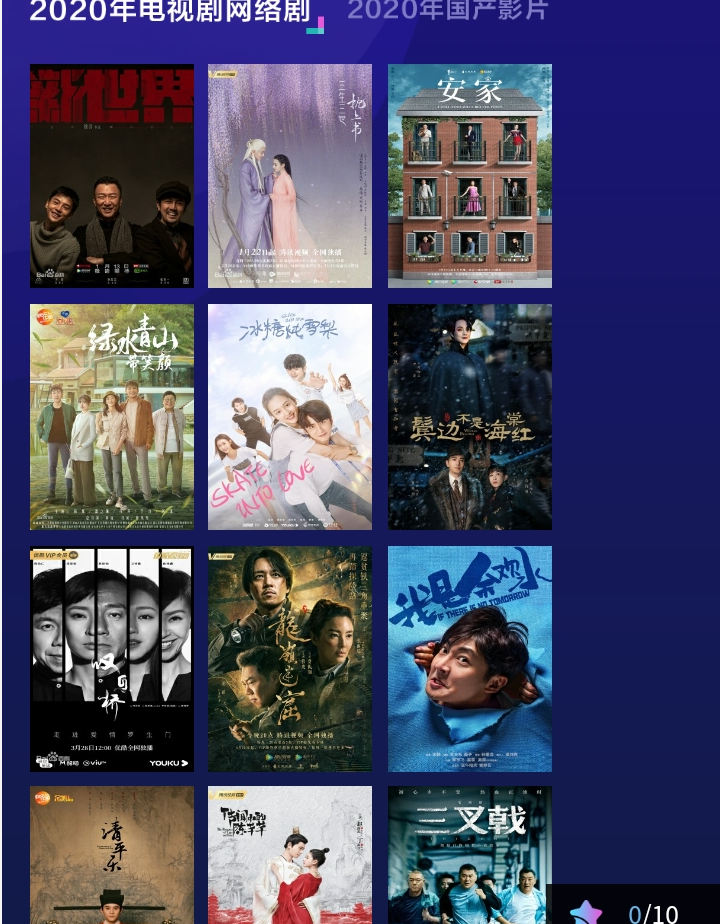This screenshot has height=924, width=720.
Task: Select the 龙岭迷窟 poster
Action: pos(290,659)
